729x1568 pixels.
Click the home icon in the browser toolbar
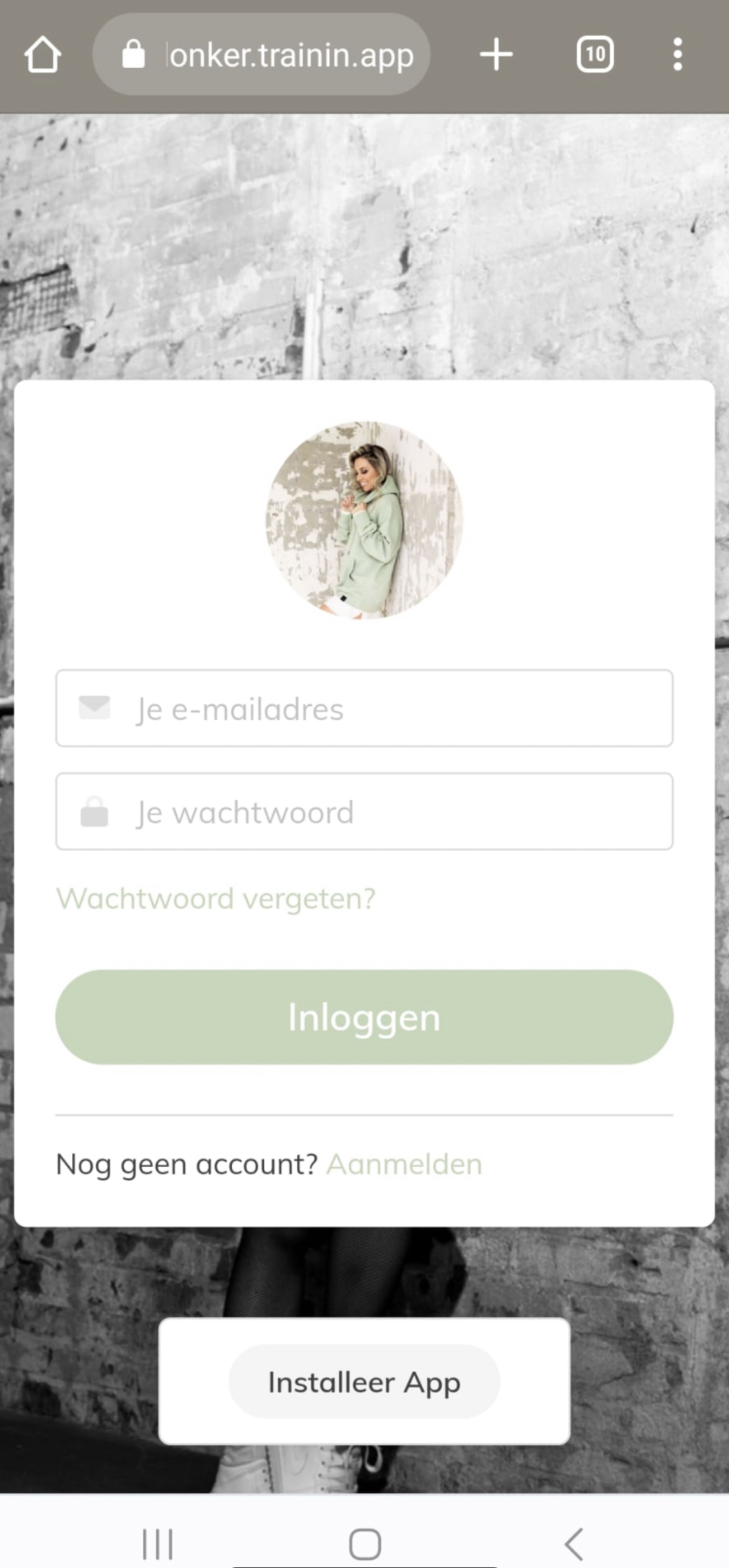click(x=43, y=54)
